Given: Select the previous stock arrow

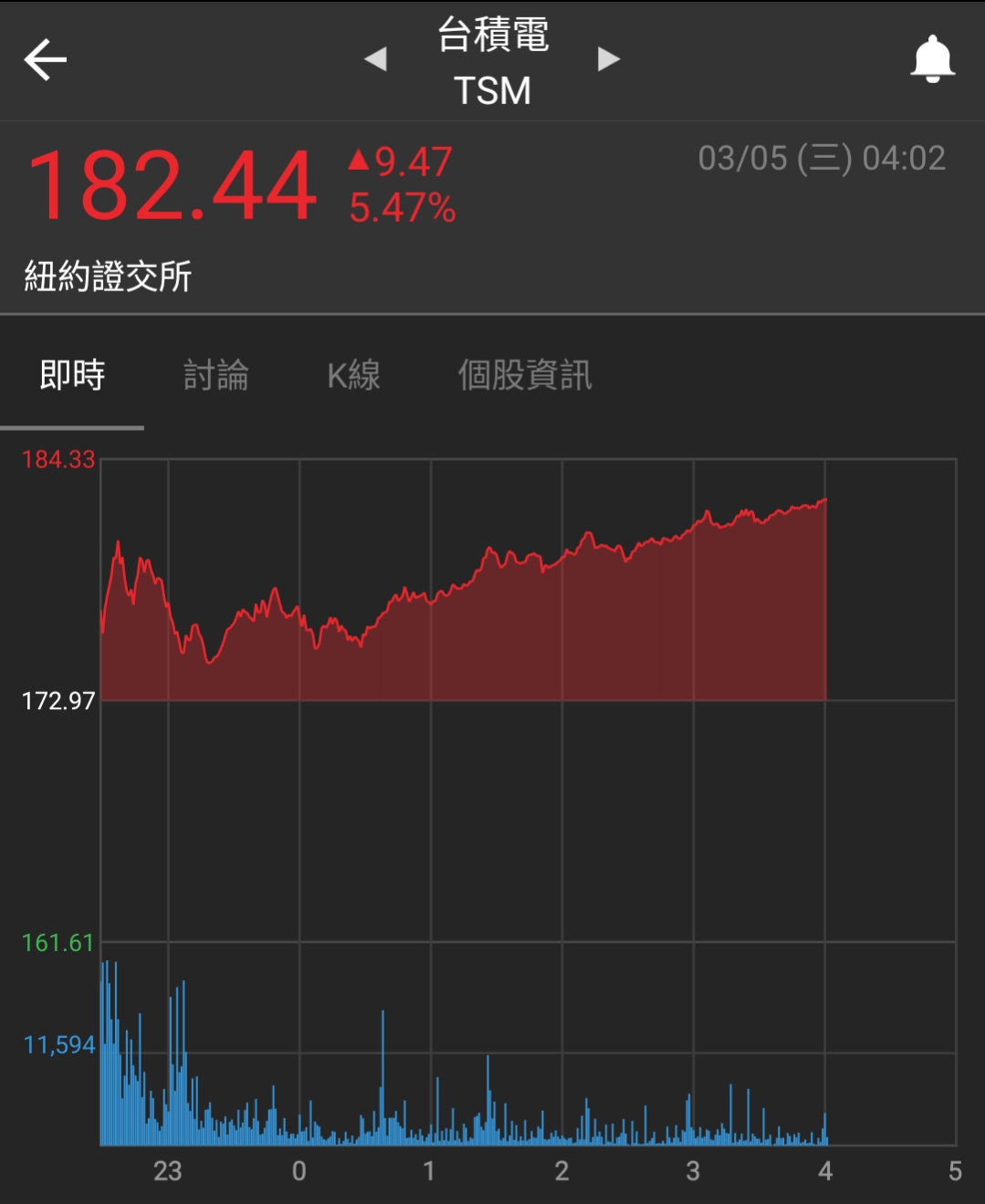Looking at the screenshot, I should pos(374,58).
